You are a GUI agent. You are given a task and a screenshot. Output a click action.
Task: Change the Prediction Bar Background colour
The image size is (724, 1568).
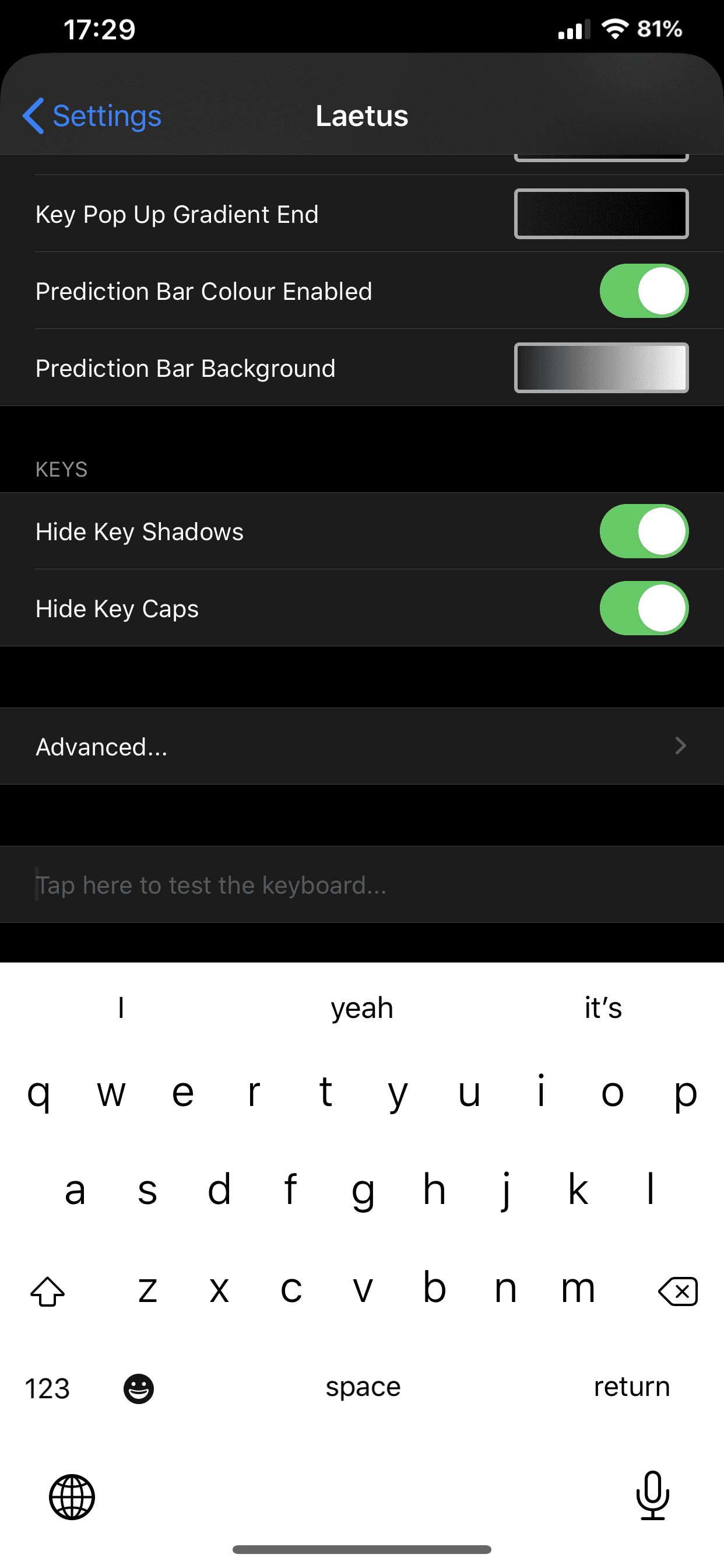click(x=601, y=368)
